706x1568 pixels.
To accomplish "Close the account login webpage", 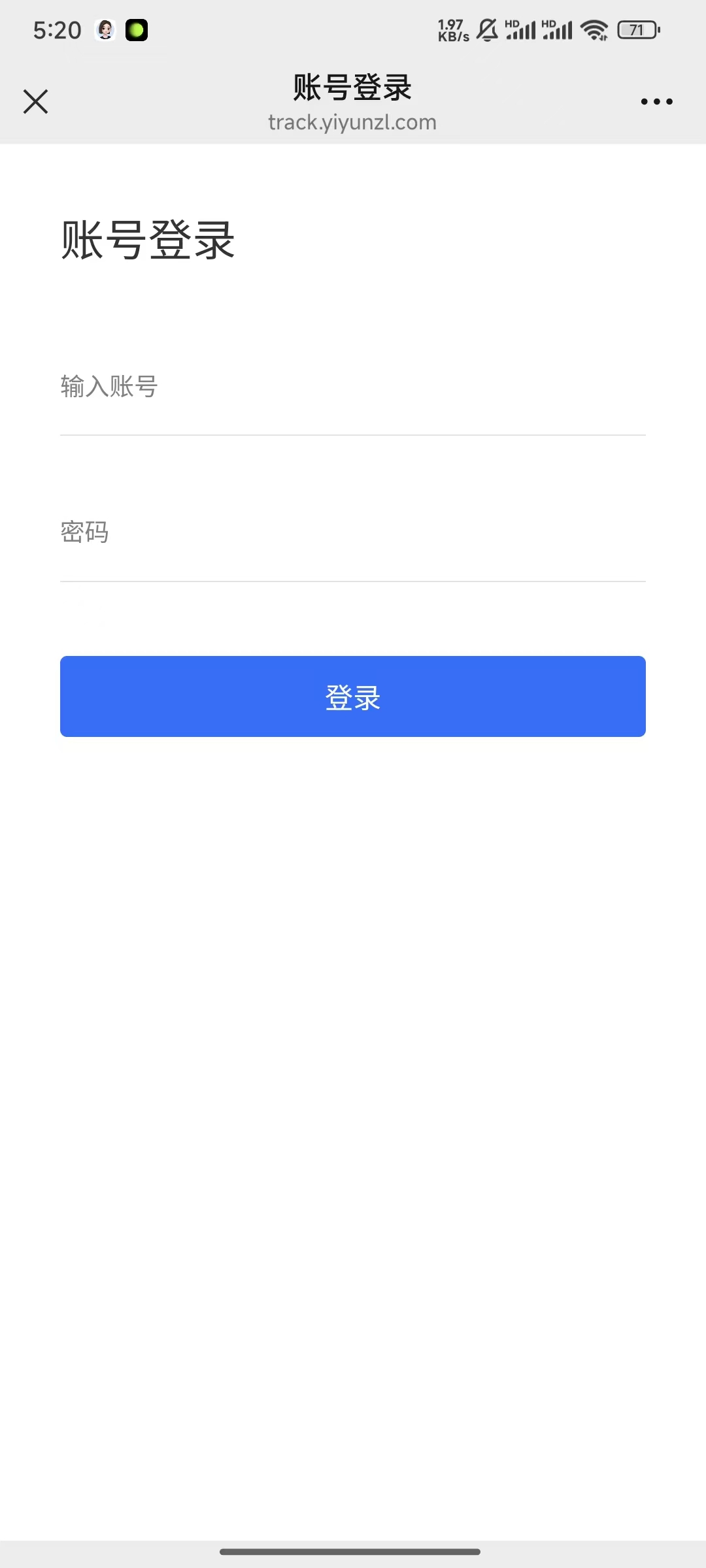I will 36,102.
